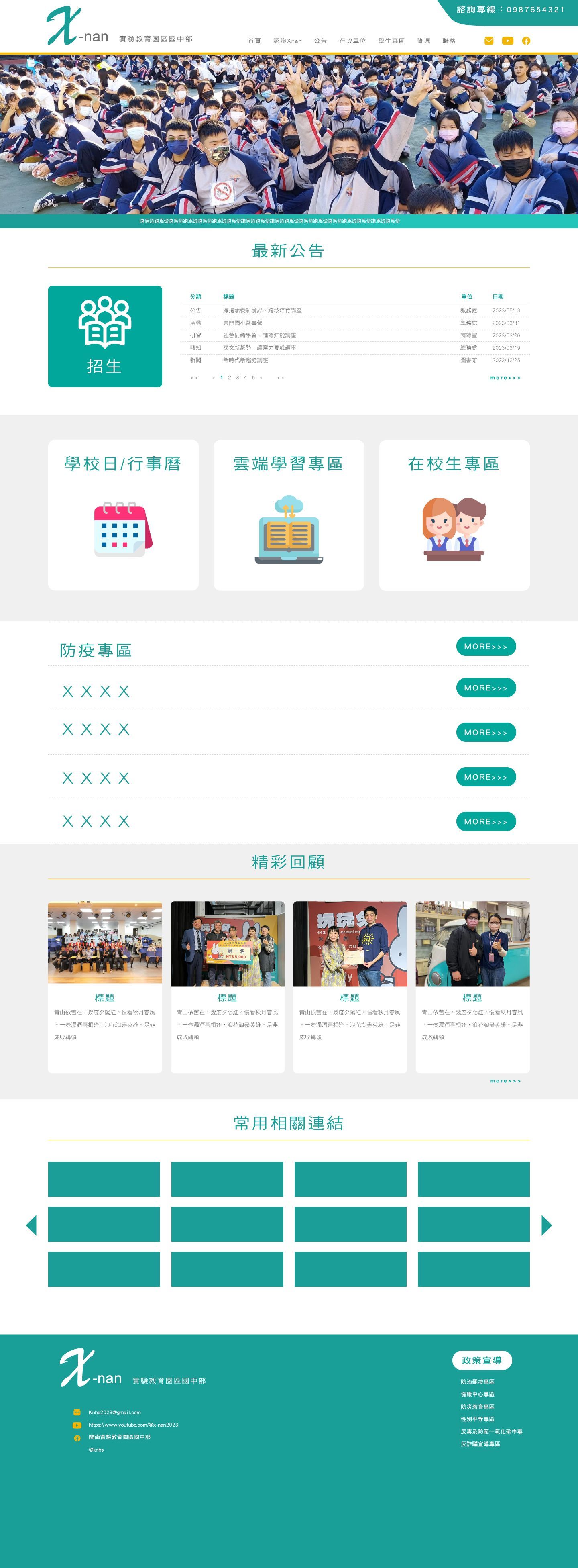Open the 認識Xnan menu item
578x1568 pixels.
click(287, 41)
